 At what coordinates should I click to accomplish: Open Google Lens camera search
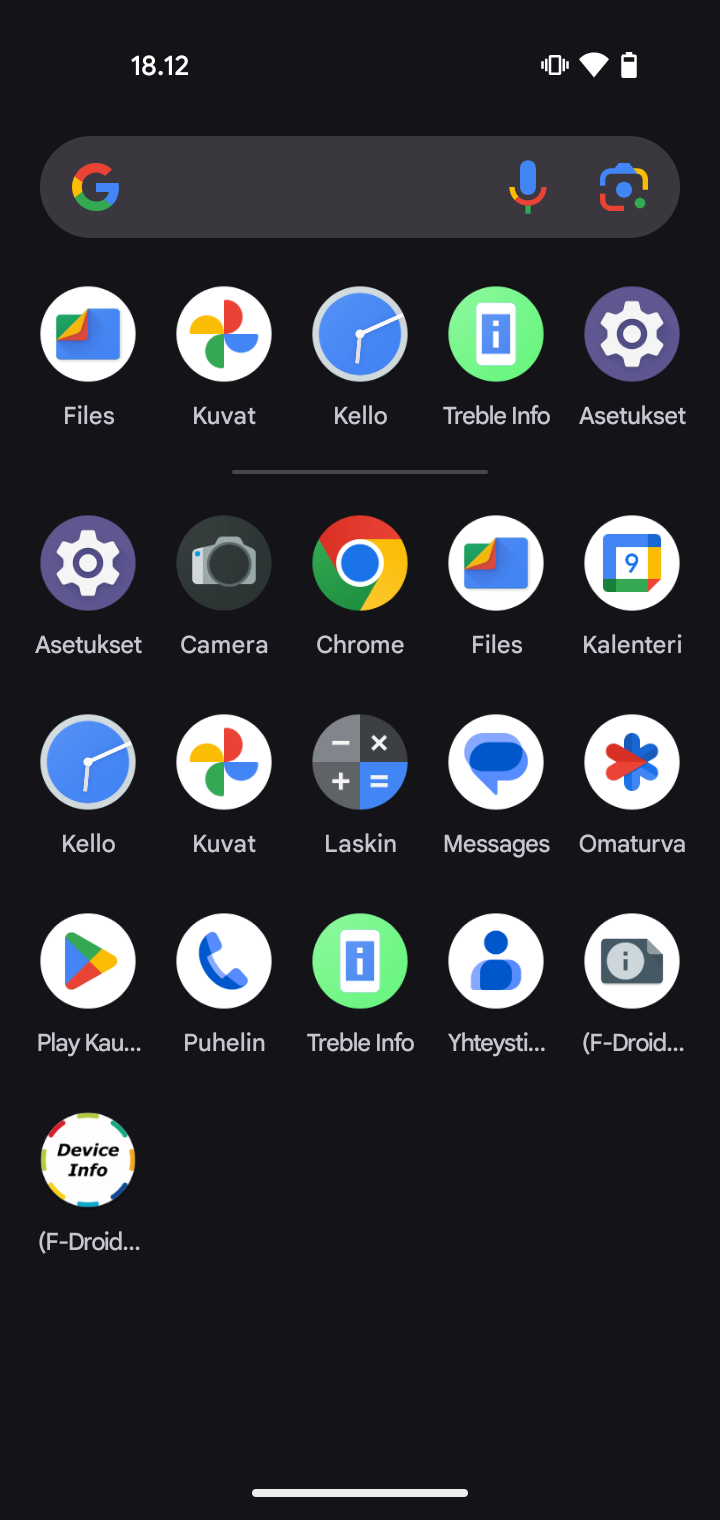[624, 187]
